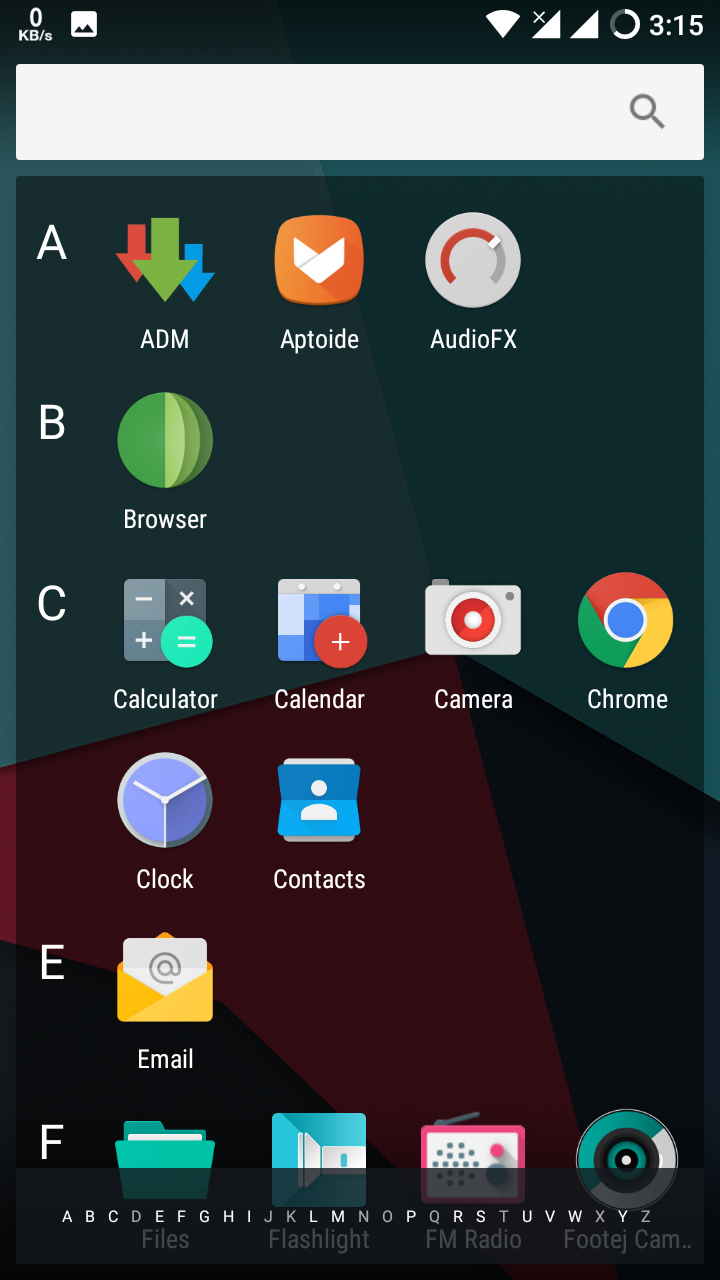Open the Contacts app

click(319, 800)
